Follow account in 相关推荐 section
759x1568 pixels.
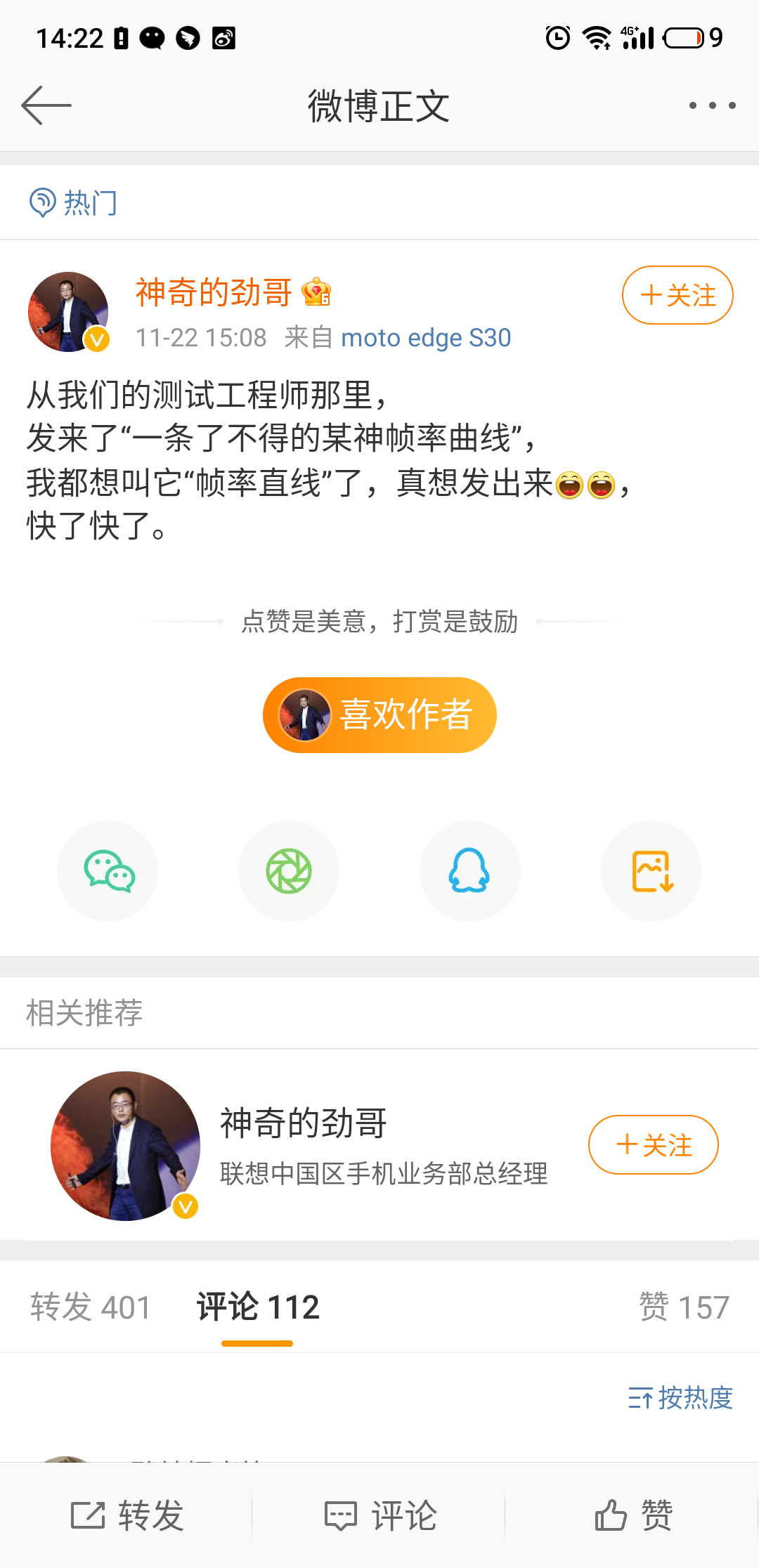(x=652, y=1144)
